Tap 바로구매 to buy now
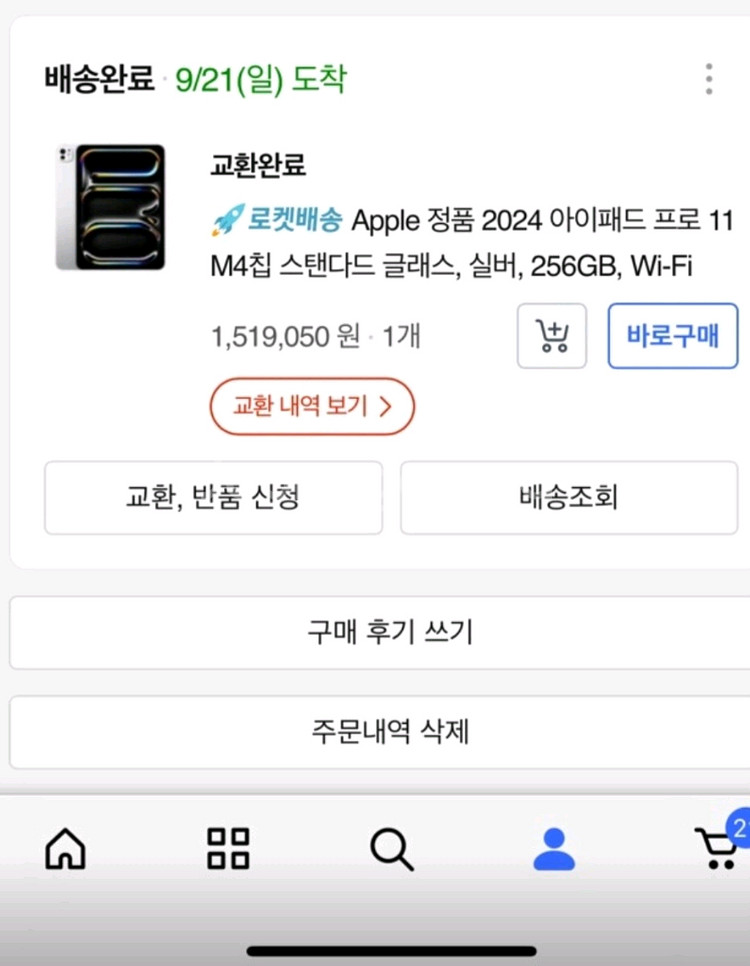This screenshot has width=750, height=966. point(673,336)
